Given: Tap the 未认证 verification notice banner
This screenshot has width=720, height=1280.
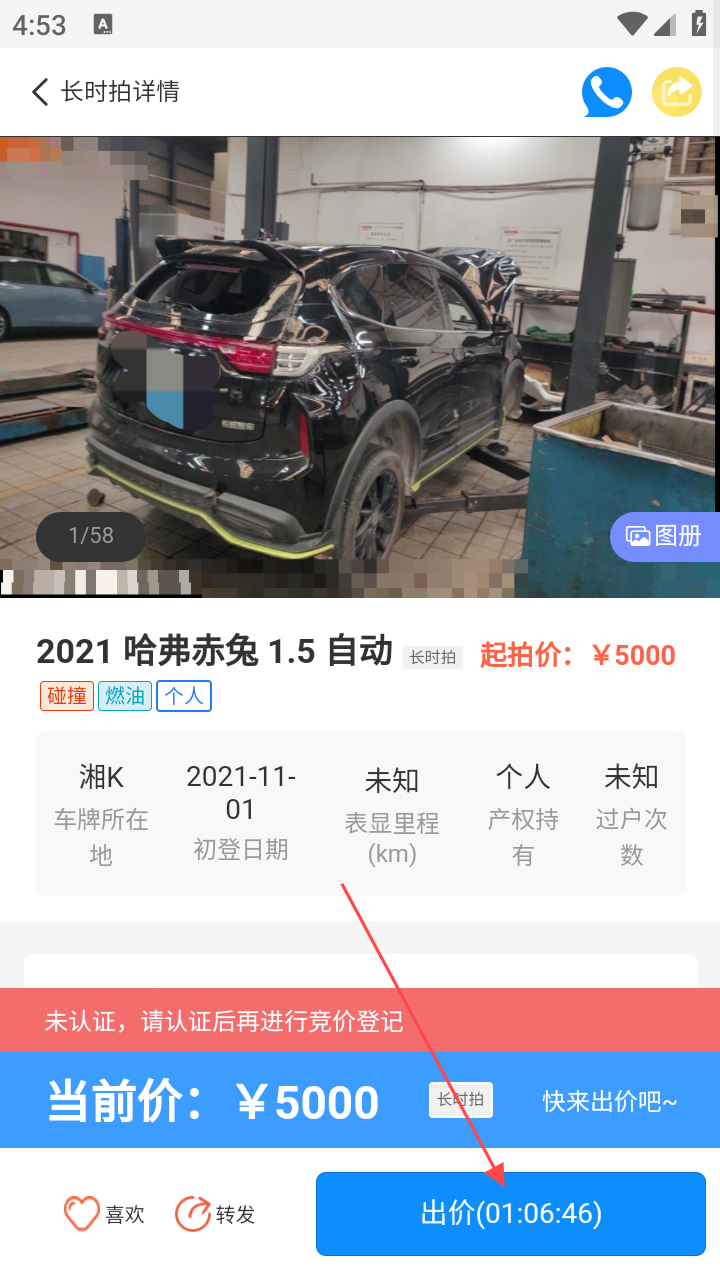Looking at the screenshot, I should [360, 1020].
